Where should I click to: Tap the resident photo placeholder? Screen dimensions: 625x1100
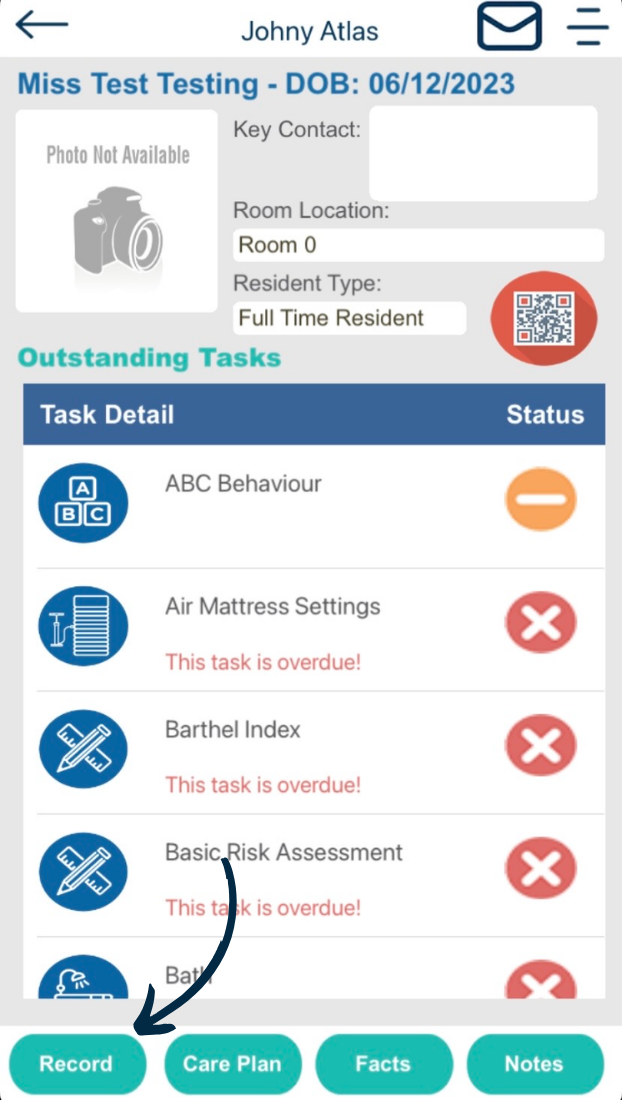click(116, 210)
